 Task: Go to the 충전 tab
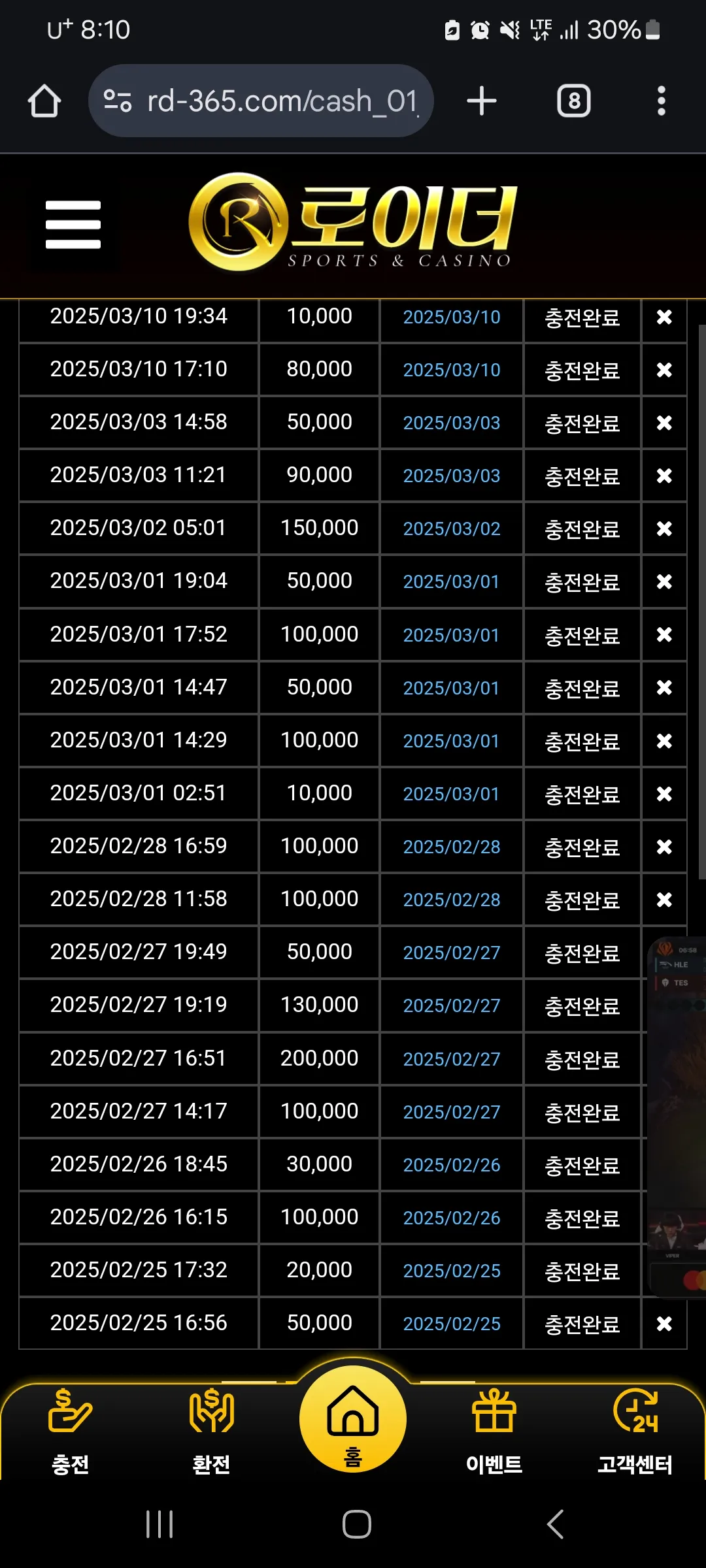pyautogui.click(x=71, y=1432)
